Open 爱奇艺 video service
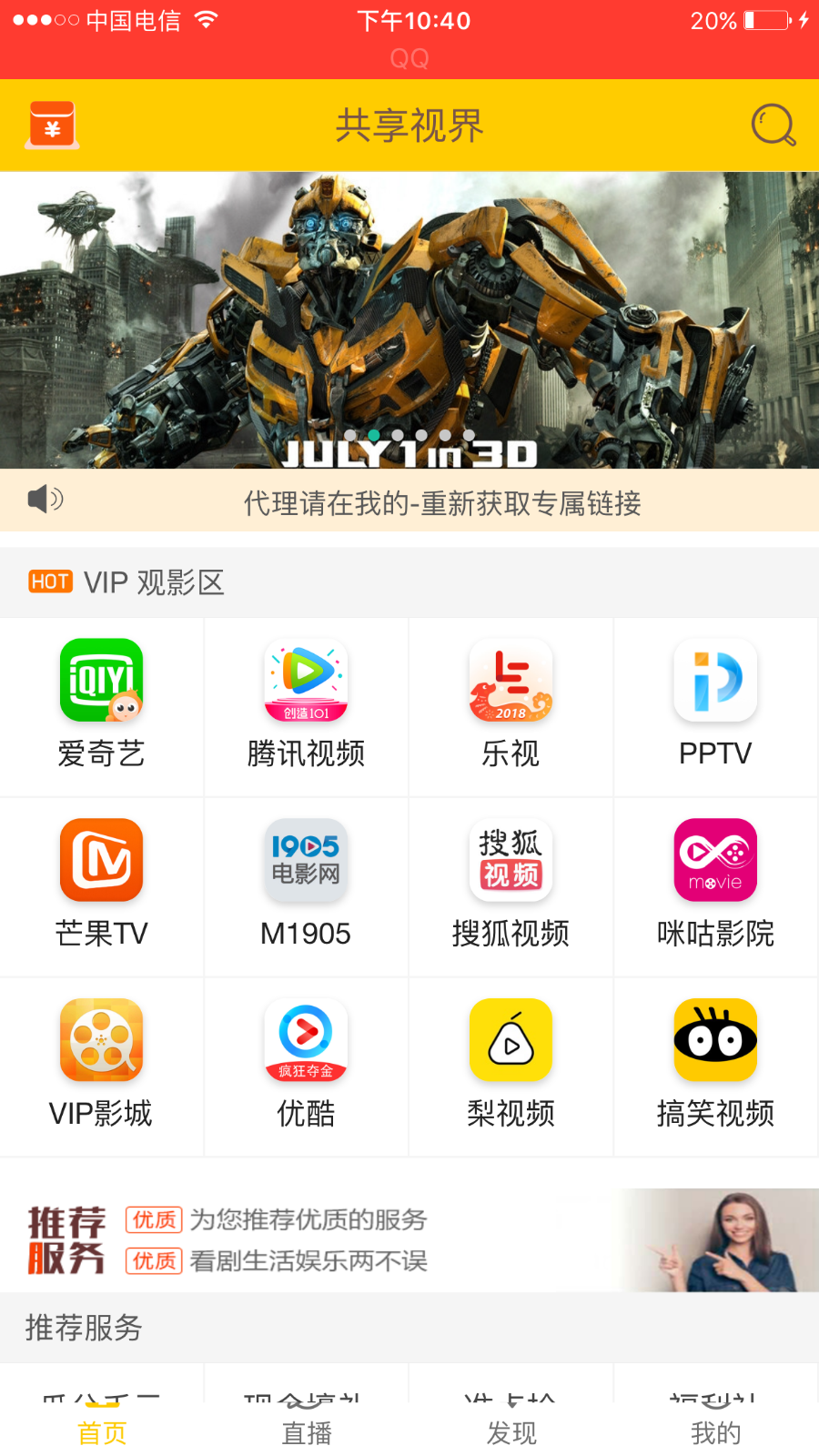The height and width of the screenshot is (1456, 819). (102, 706)
